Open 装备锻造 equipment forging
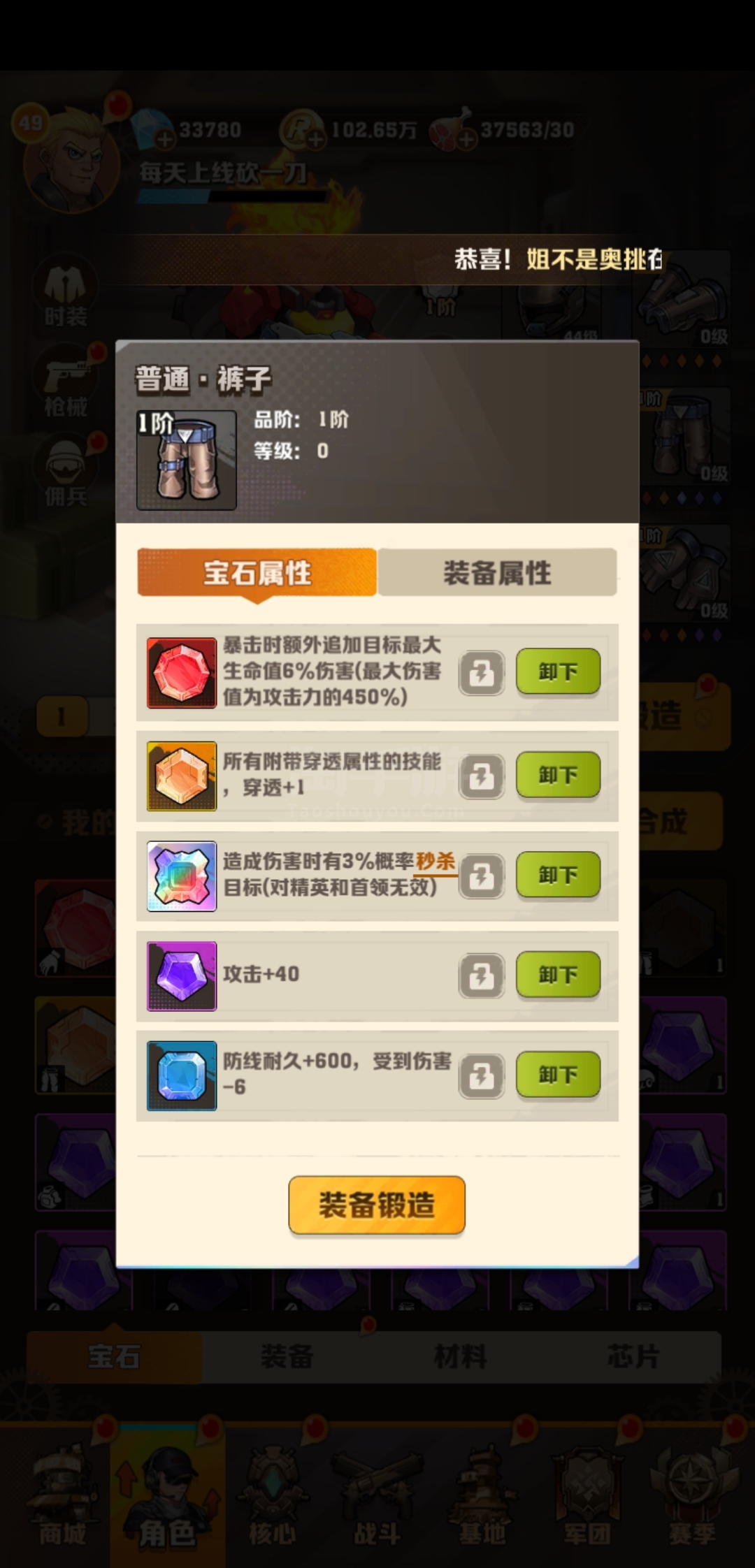The width and height of the screenshot is (755, 1568). [377, 1205]
